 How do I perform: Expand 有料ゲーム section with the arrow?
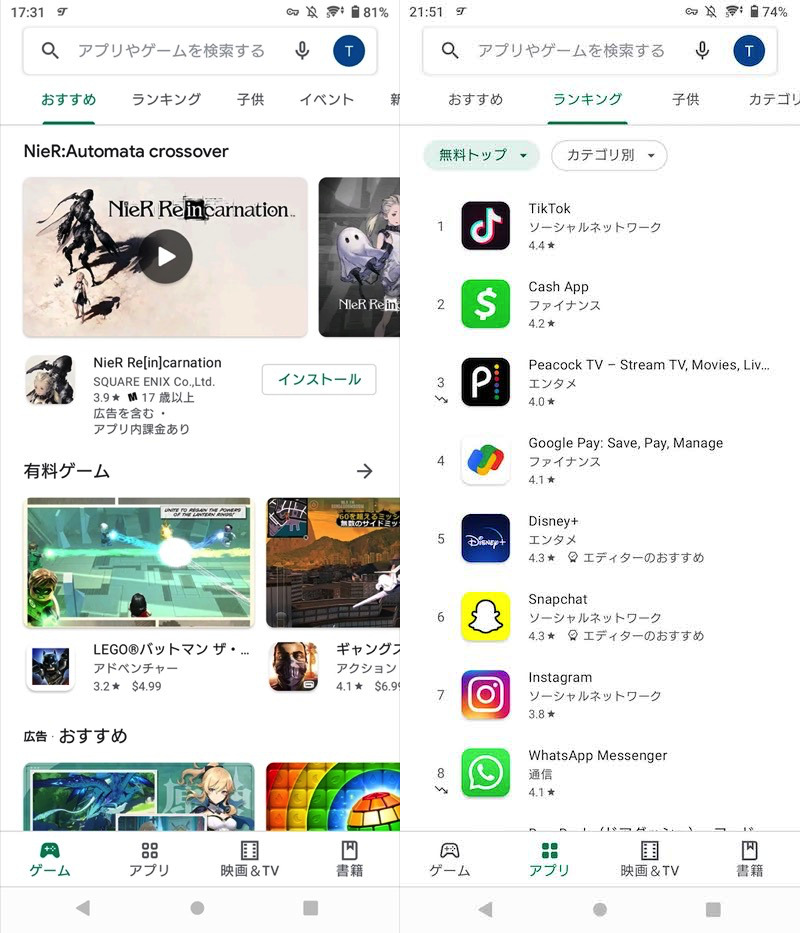[x=365, y=471]
